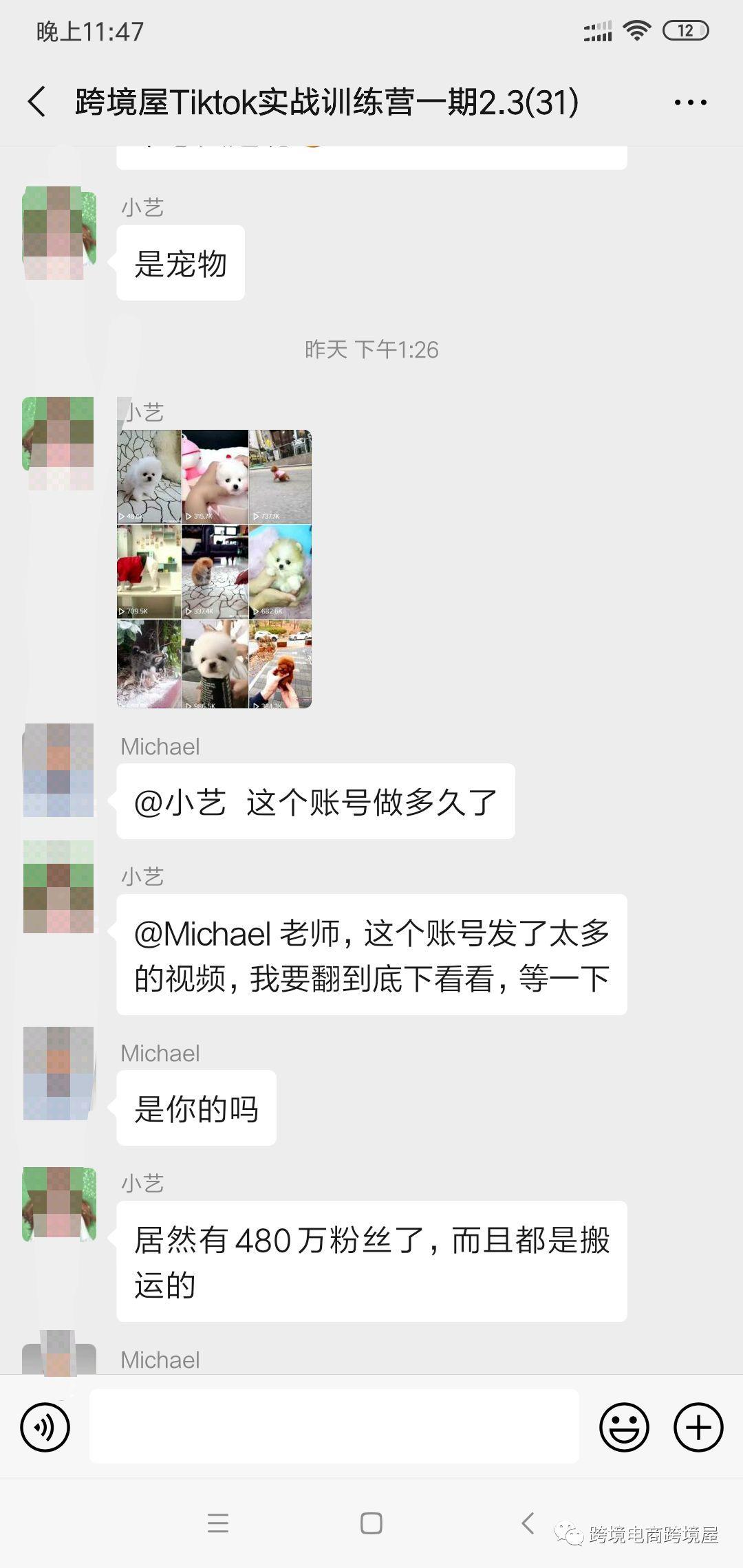Open the plus attachments menu
The image size is (743, 1568).
(698, 1427)
